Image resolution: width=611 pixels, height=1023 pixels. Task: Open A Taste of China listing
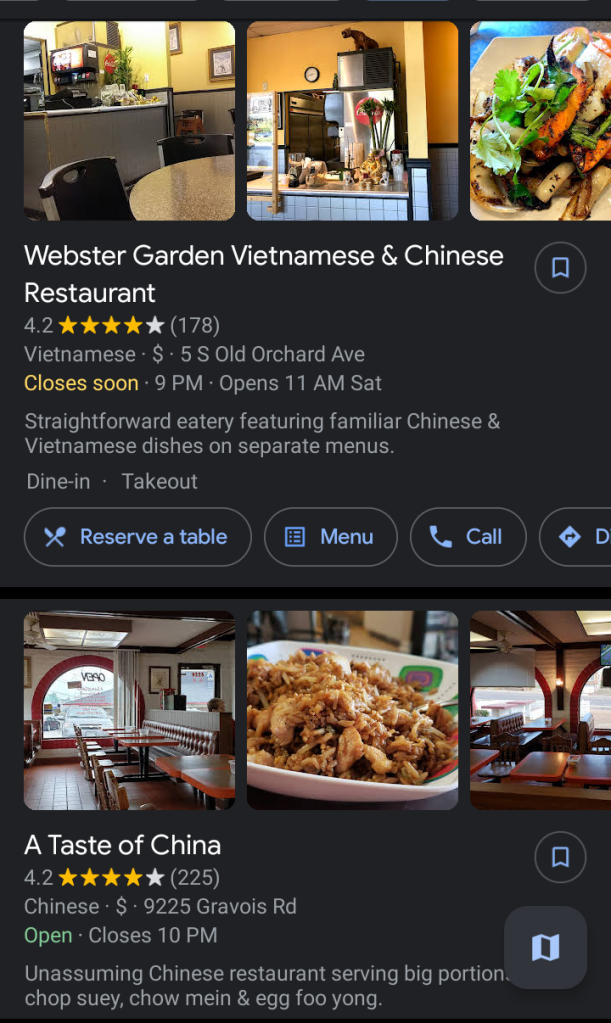[x=122, y=845]
